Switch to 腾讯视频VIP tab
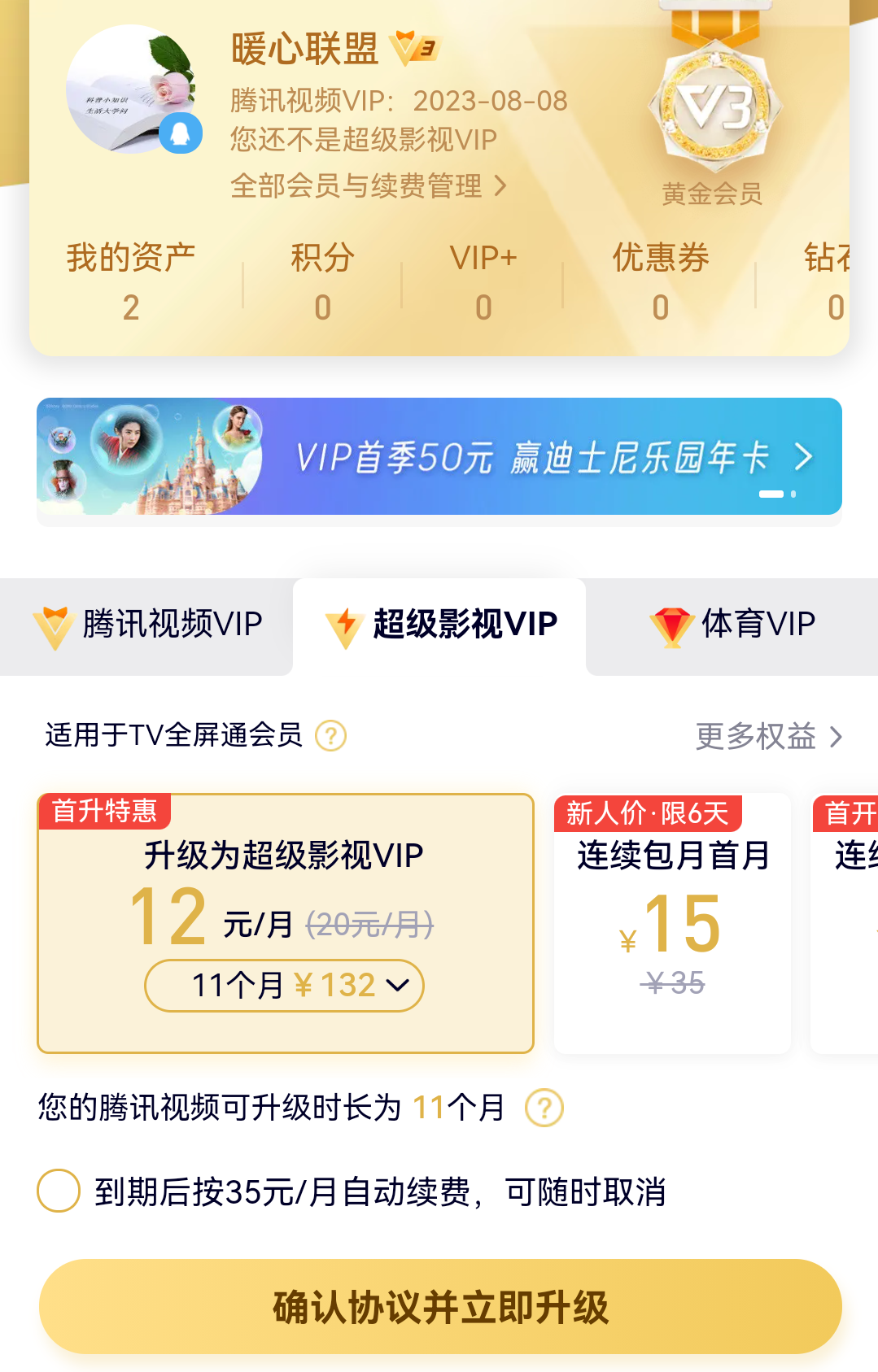 [147, 625]
